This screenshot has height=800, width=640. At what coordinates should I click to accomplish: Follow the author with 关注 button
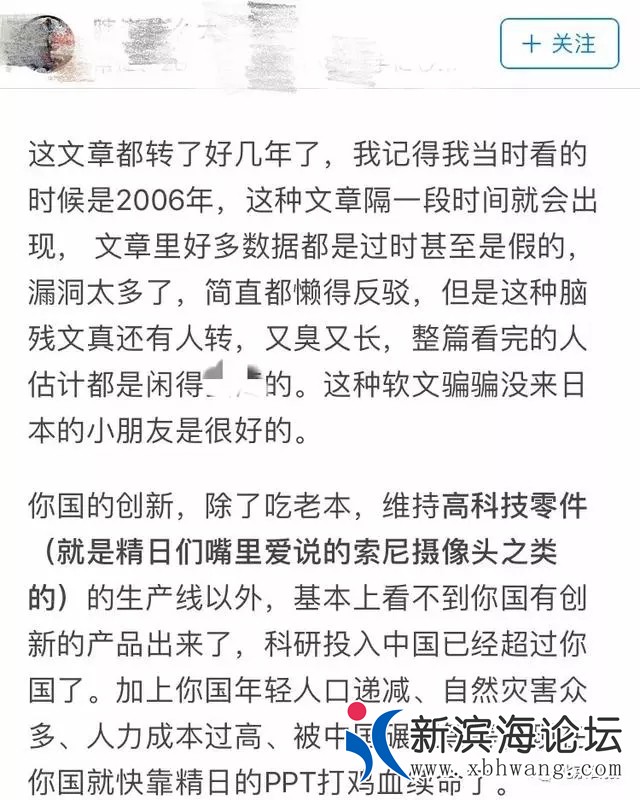click(560, 44)
